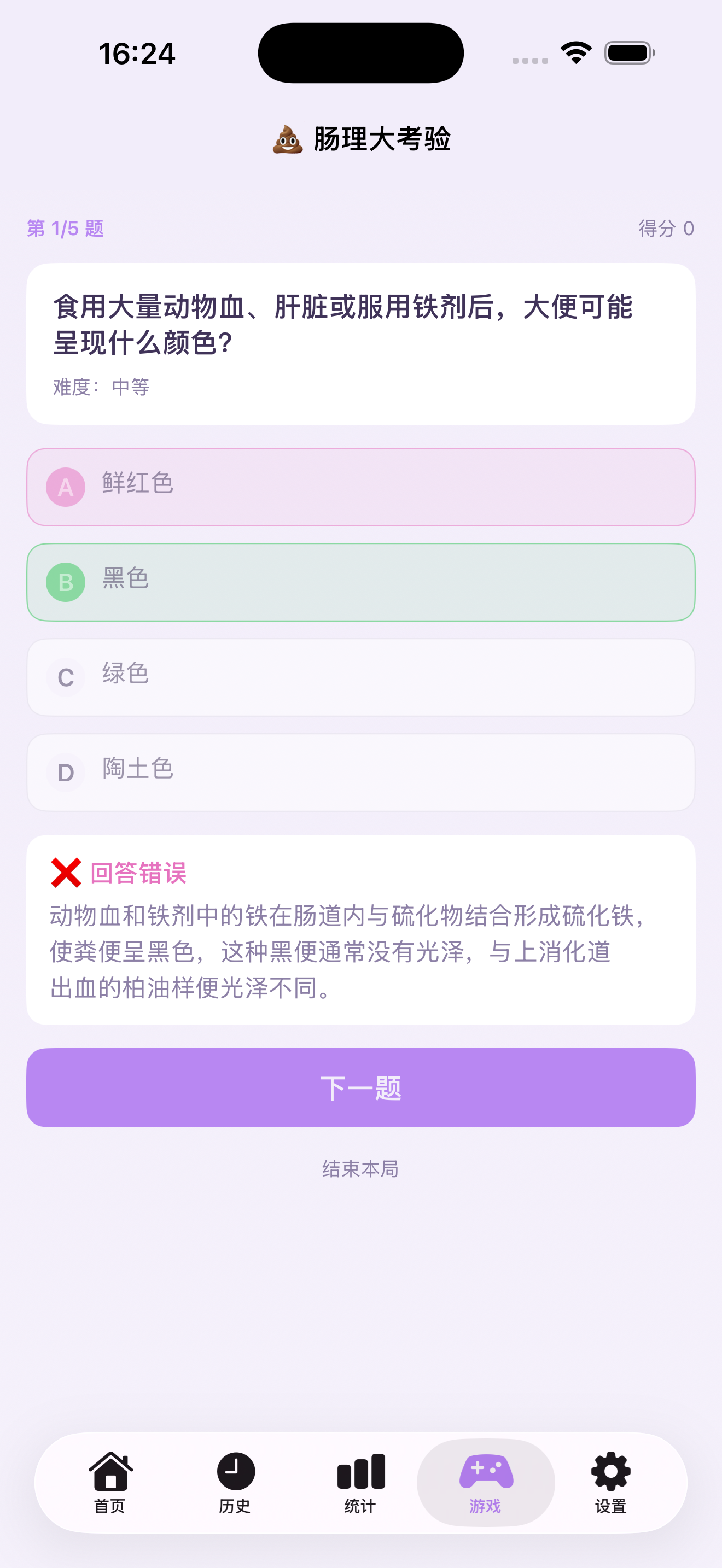This screenshot has height=1568, width=722.
Task: Select answer A 鲜红色
Action: (360, 487)
